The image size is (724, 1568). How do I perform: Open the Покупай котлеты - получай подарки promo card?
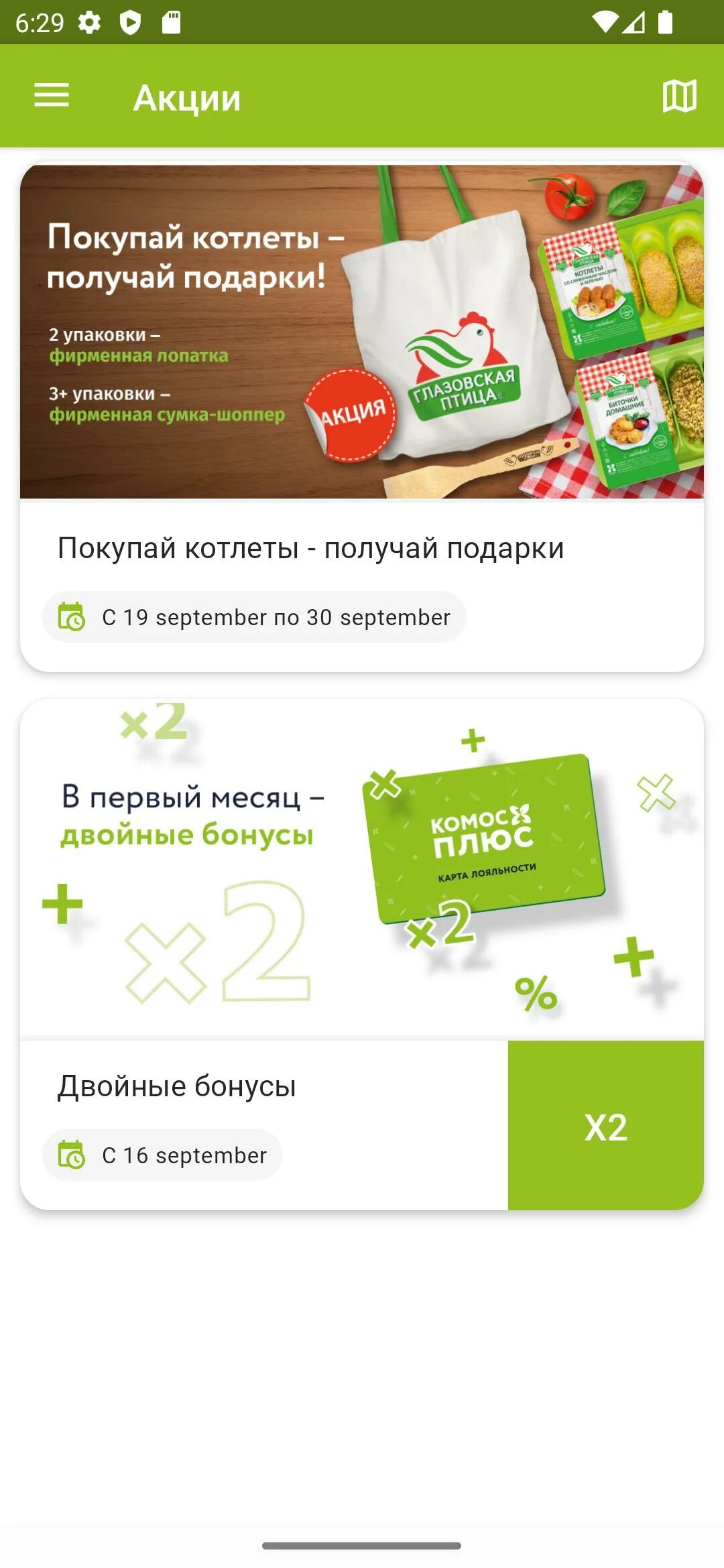(x=362, y=417)
